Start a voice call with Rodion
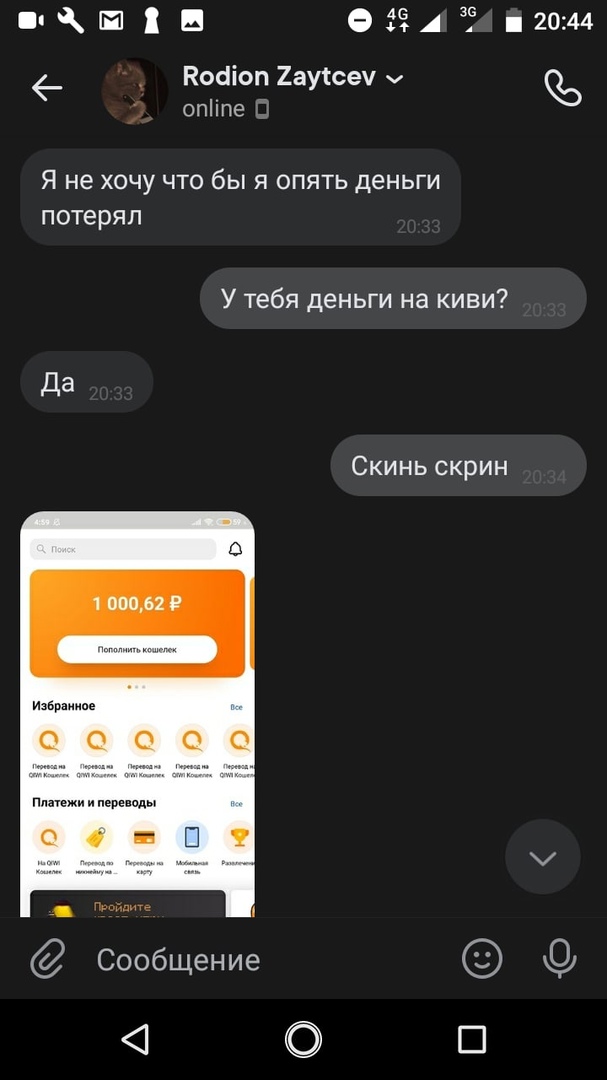 point(562,88)
